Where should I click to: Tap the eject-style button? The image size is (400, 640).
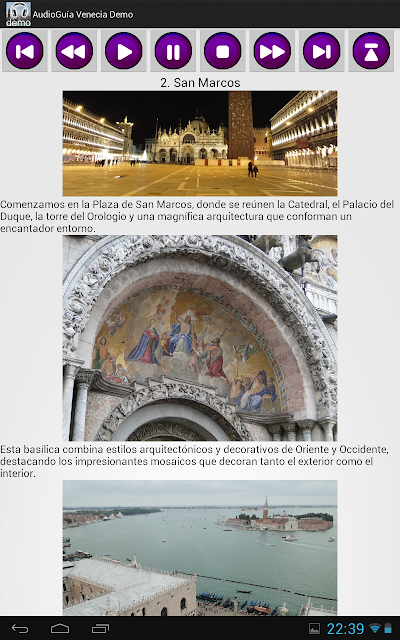371,51
